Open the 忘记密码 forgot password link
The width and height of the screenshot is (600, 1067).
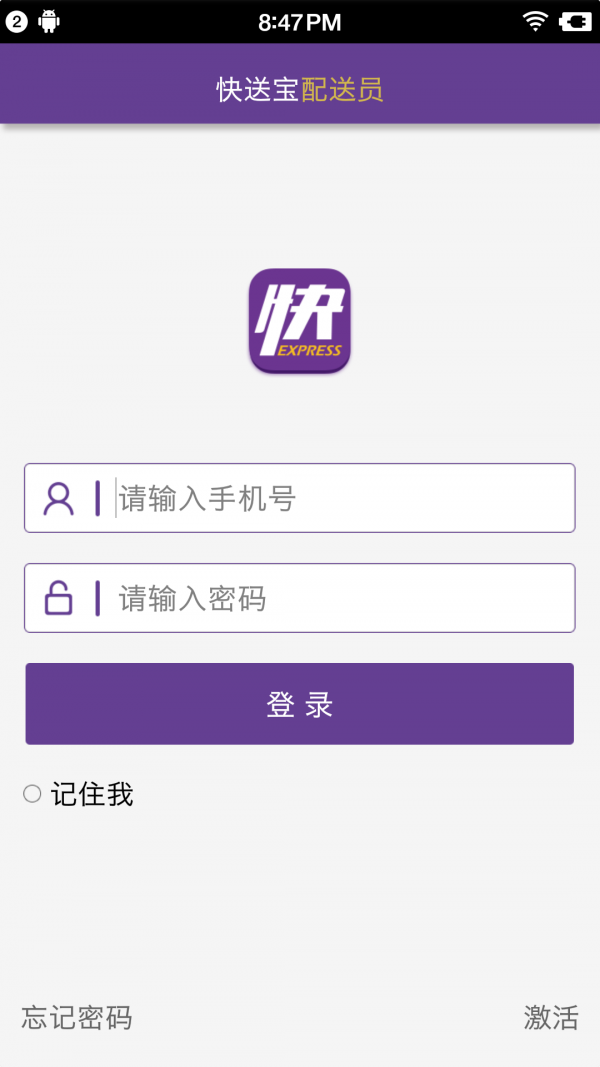tap(77, 1018)
